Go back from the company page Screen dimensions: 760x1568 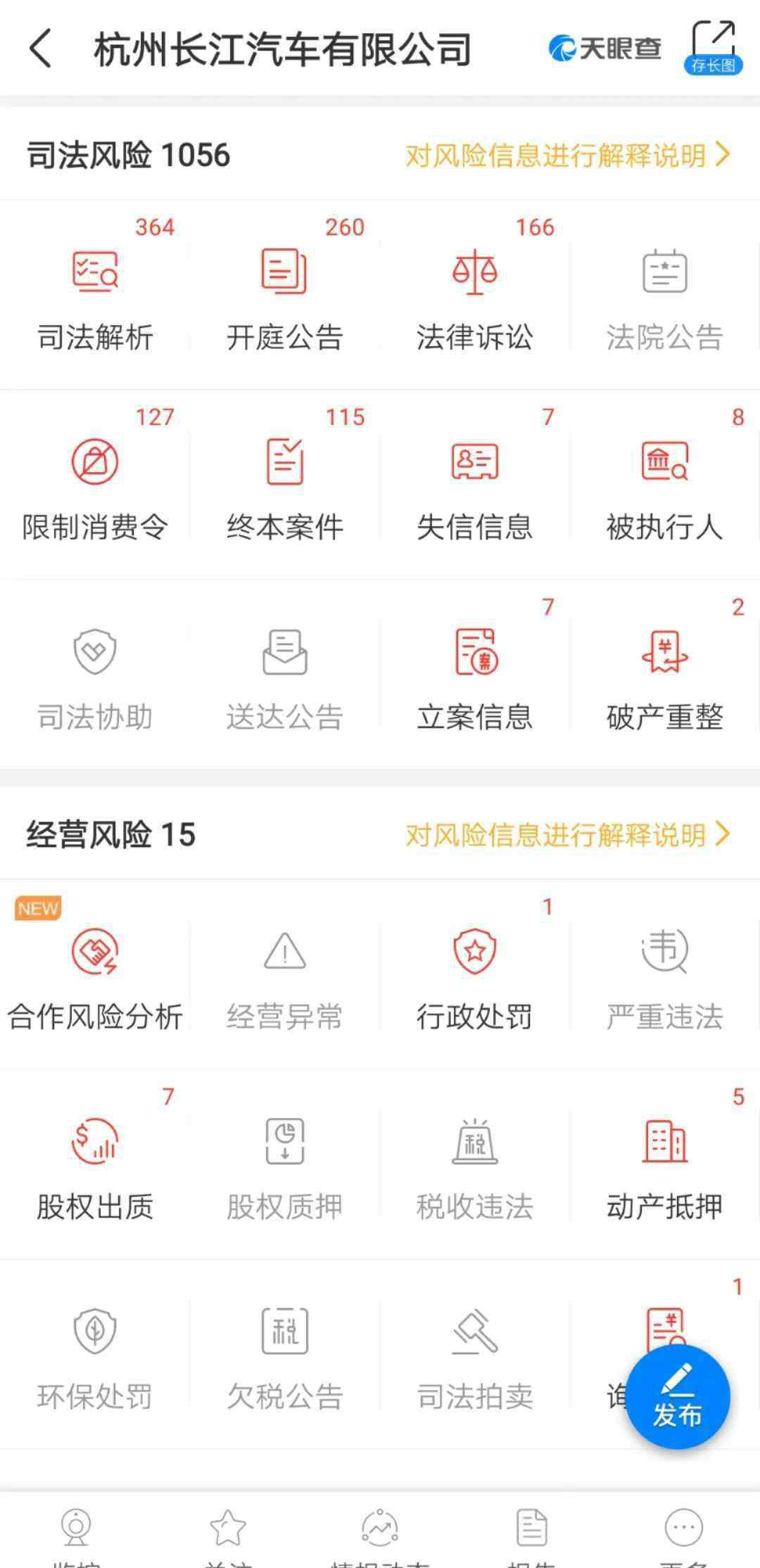41,49
